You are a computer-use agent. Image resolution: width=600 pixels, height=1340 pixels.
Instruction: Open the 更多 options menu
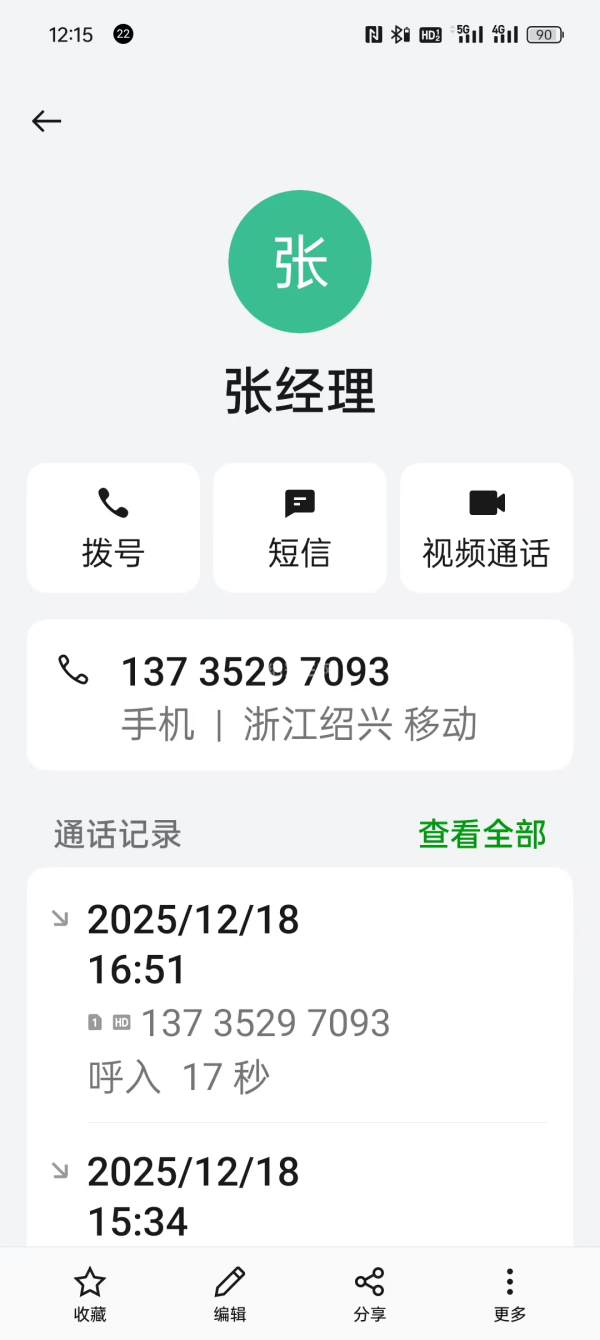(x=509, y=1293)
